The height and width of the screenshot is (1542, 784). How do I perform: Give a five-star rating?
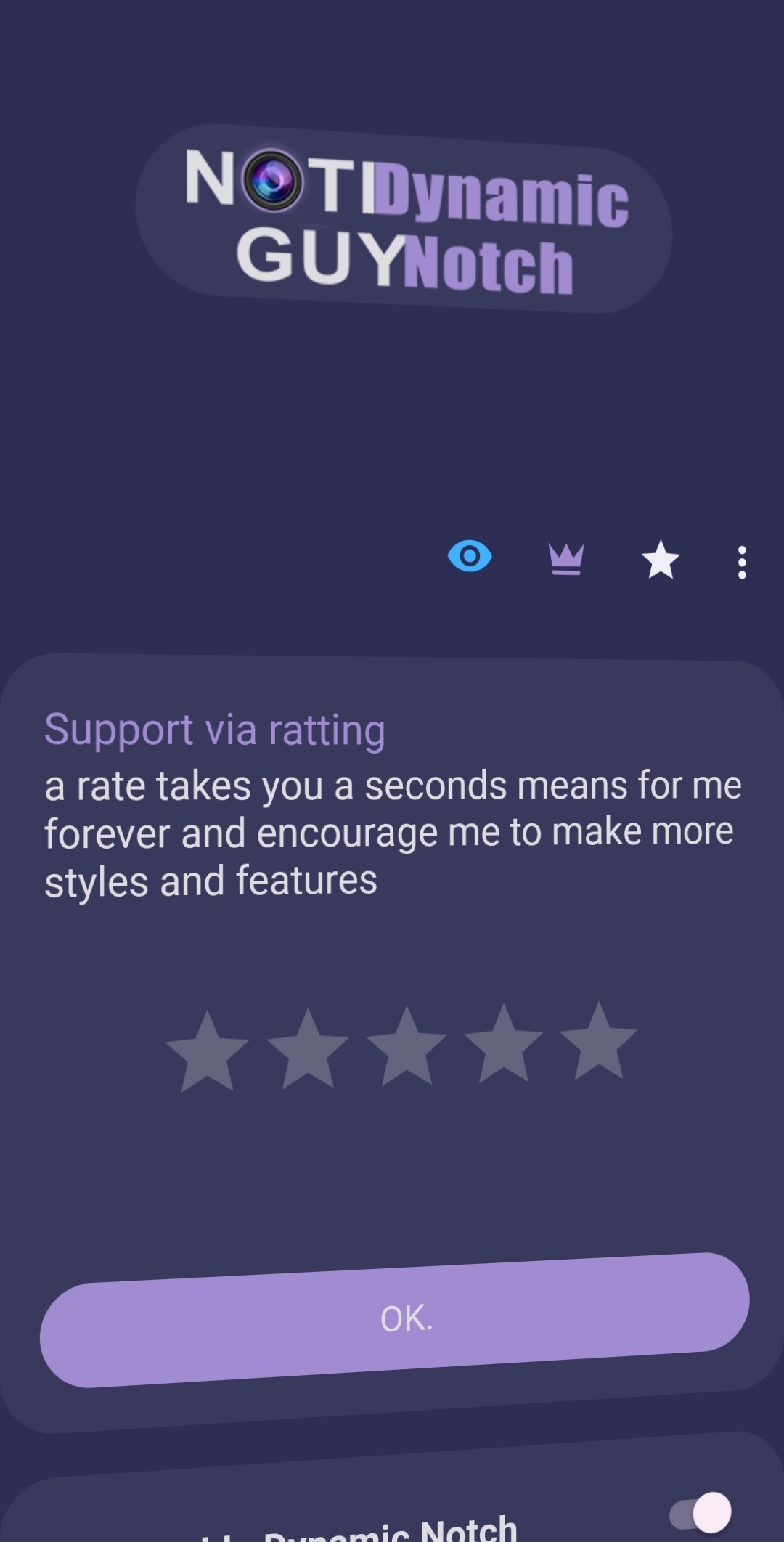click(599, 1042)
